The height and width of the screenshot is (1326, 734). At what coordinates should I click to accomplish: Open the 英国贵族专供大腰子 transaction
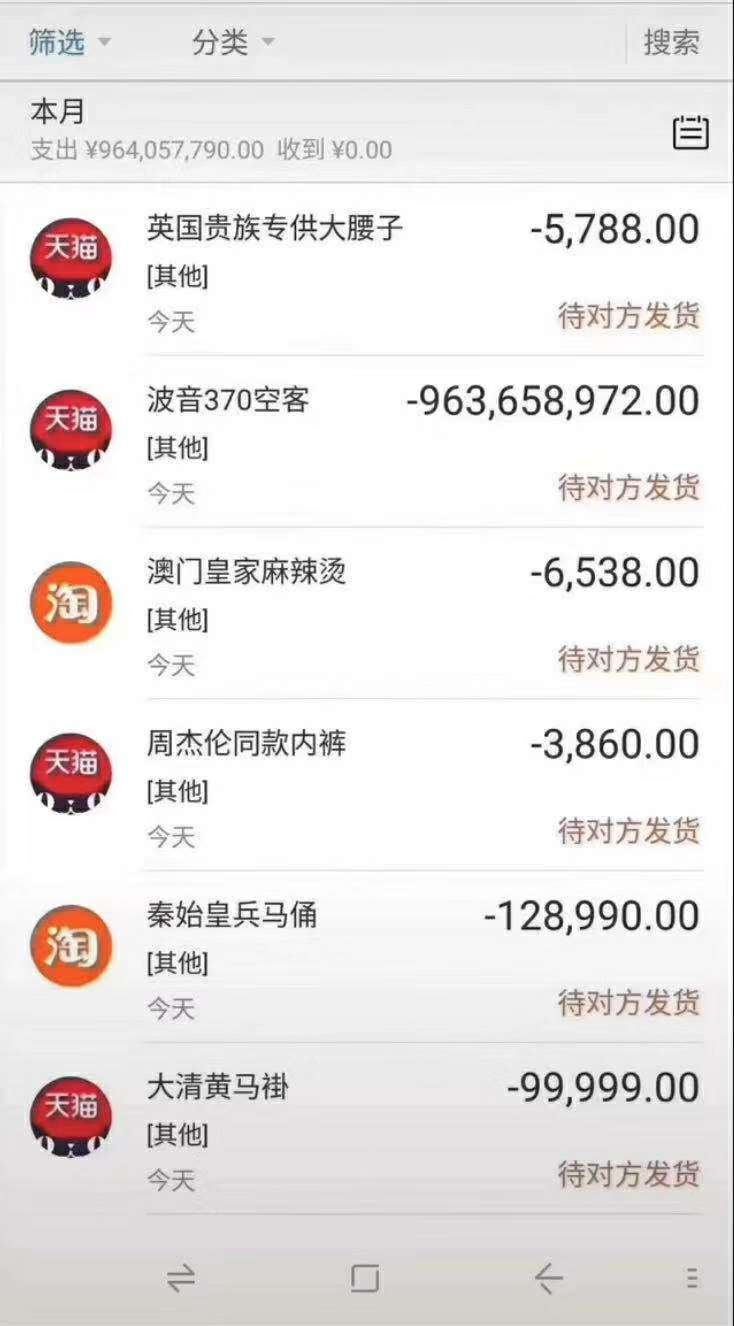tap(367, 270)
